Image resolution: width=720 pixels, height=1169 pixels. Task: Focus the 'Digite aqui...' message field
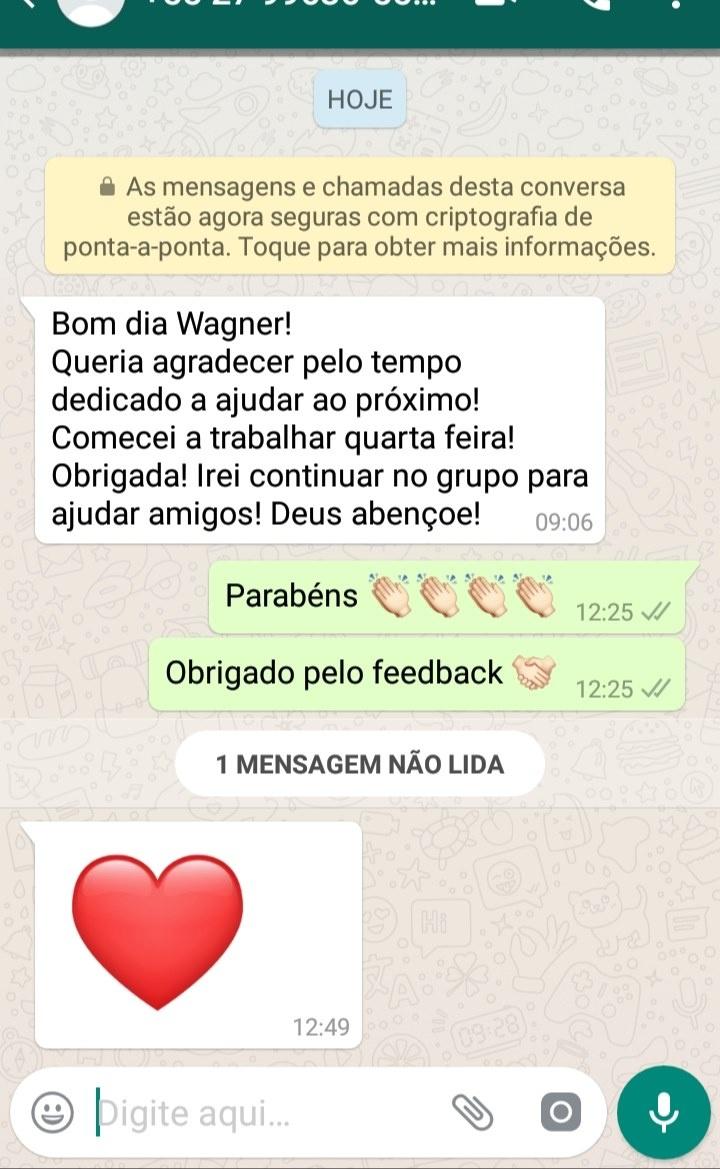pos(260,1112)
